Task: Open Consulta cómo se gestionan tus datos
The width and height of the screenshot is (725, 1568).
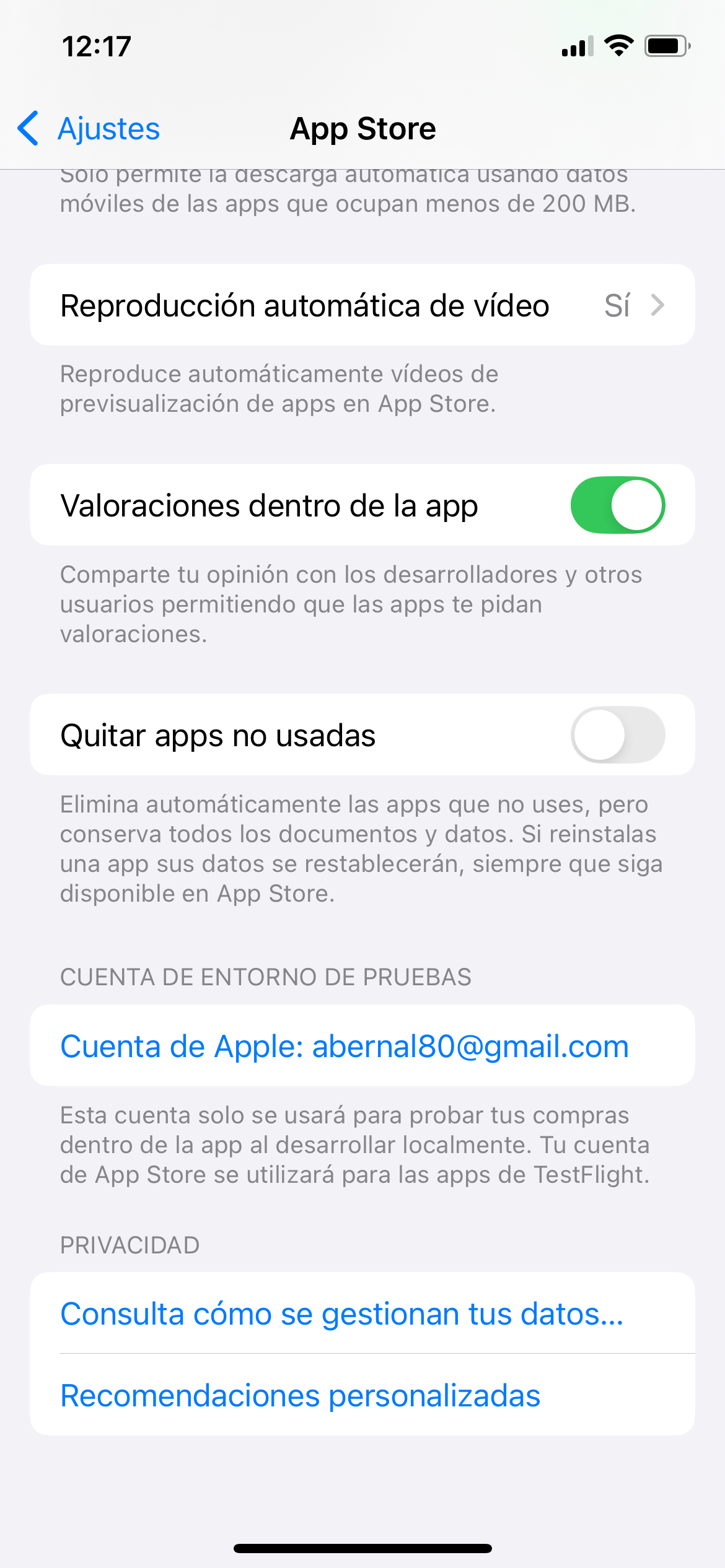Action: (342, 1314)
